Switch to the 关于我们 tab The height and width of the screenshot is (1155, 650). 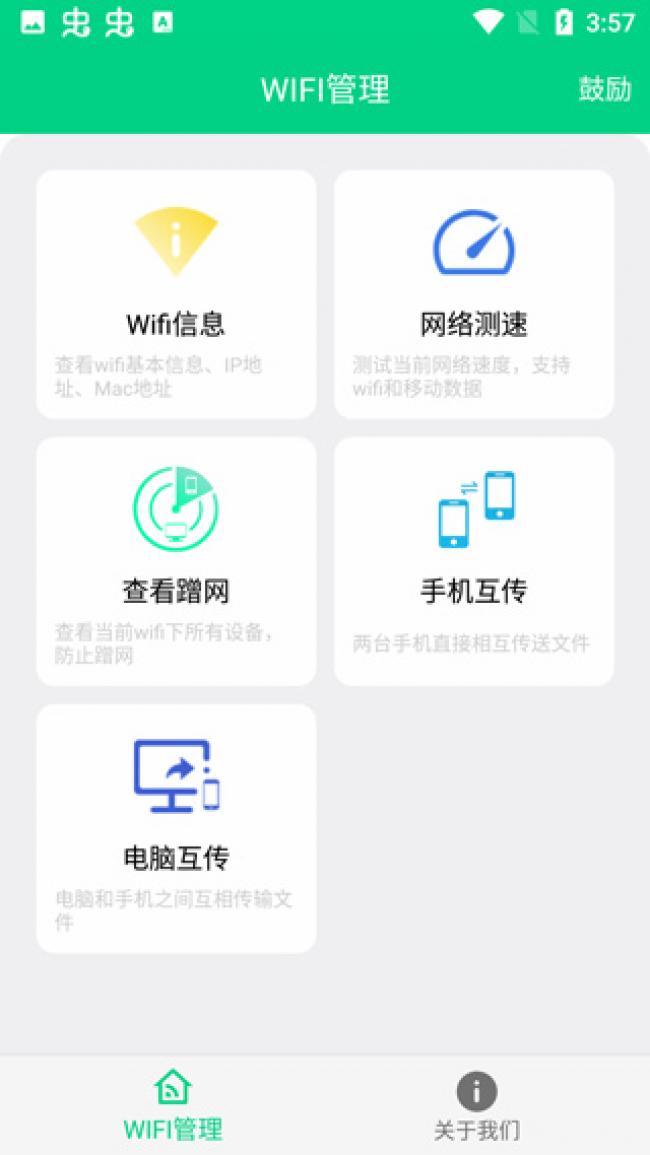point(476,1106)
